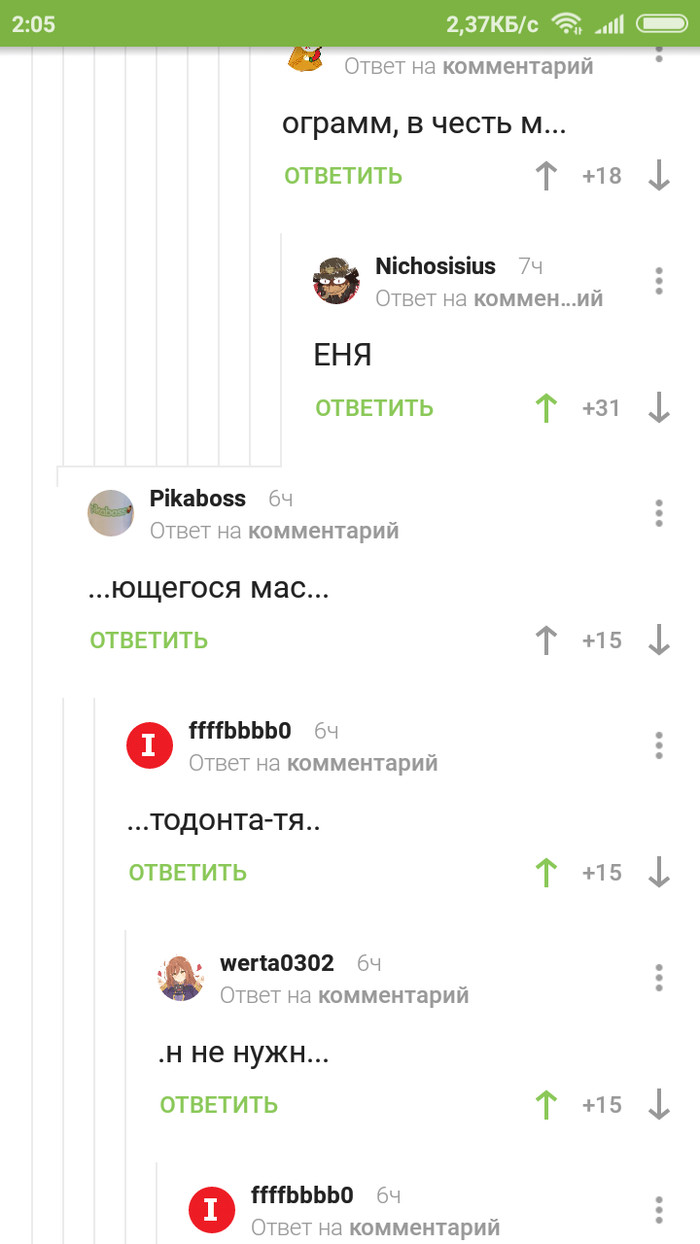Upvote the "ограмм, в честь м..." comment
Viewport: 700px width, 1244px height.
pos(546,176)
